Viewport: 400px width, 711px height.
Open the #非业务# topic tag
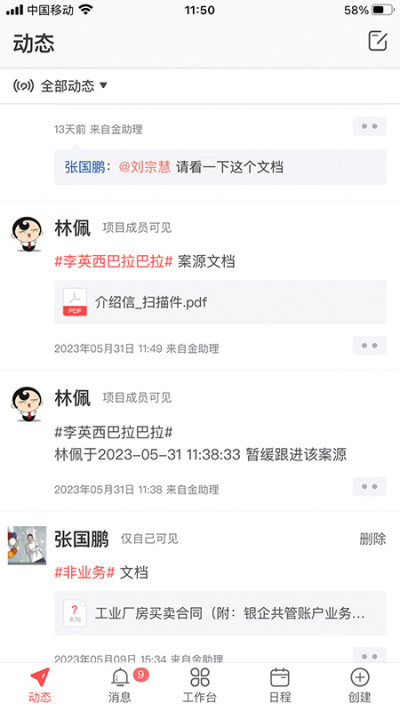[84, 572]
